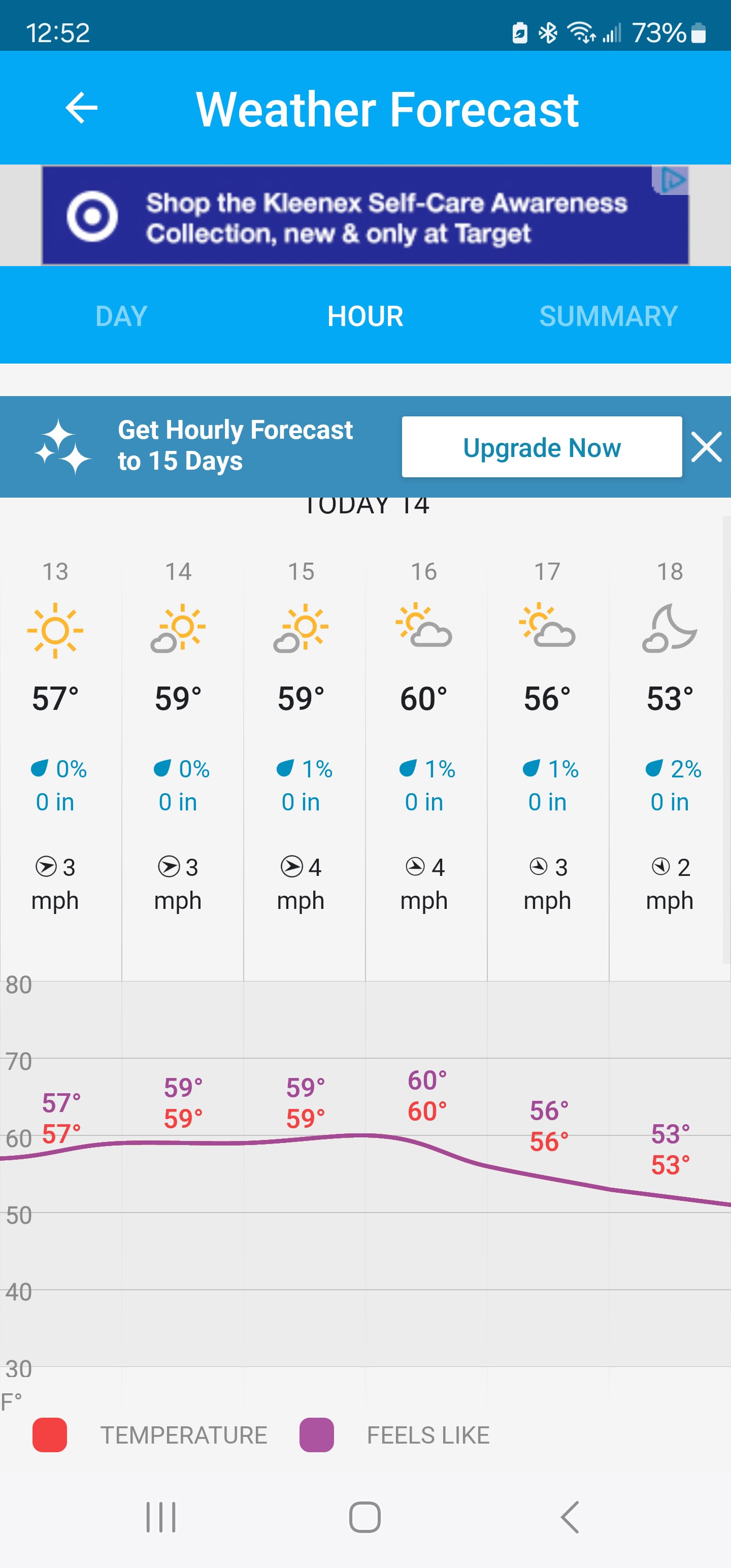The image size is (731, 1568).
Task: Open the SUMMARY tab
Action: click(x=608, y=316)
